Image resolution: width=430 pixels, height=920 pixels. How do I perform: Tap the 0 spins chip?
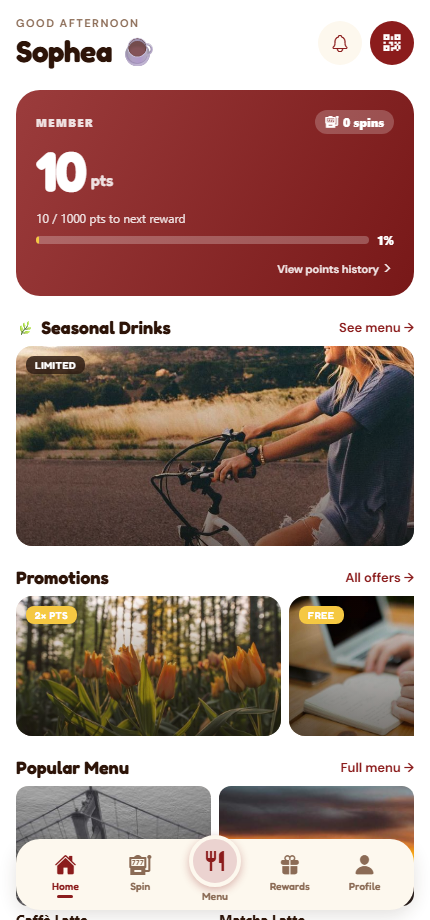click(x=354, y=122)
